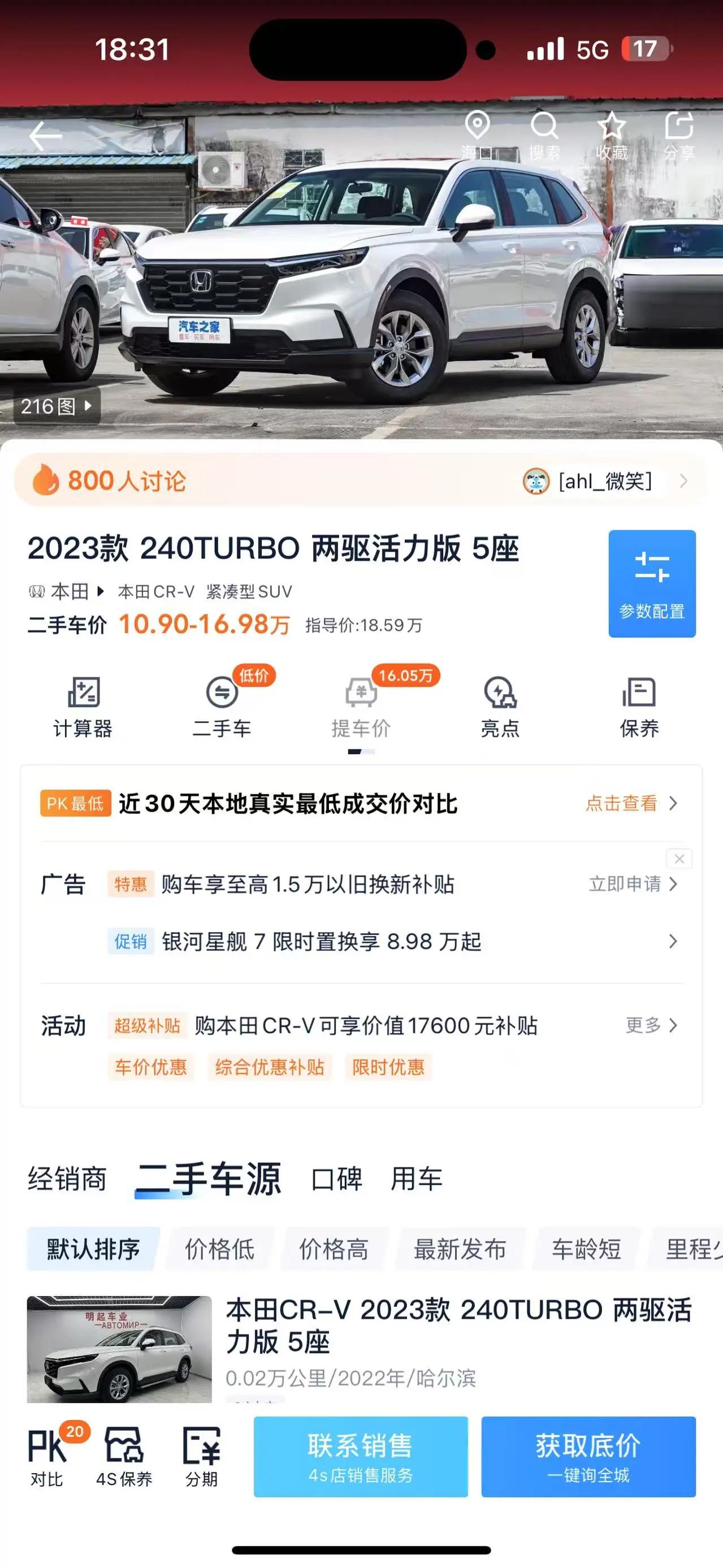Open the 参数配置 specs button
The height and width of the screenshot is (1568, 723).
[651, 583]
